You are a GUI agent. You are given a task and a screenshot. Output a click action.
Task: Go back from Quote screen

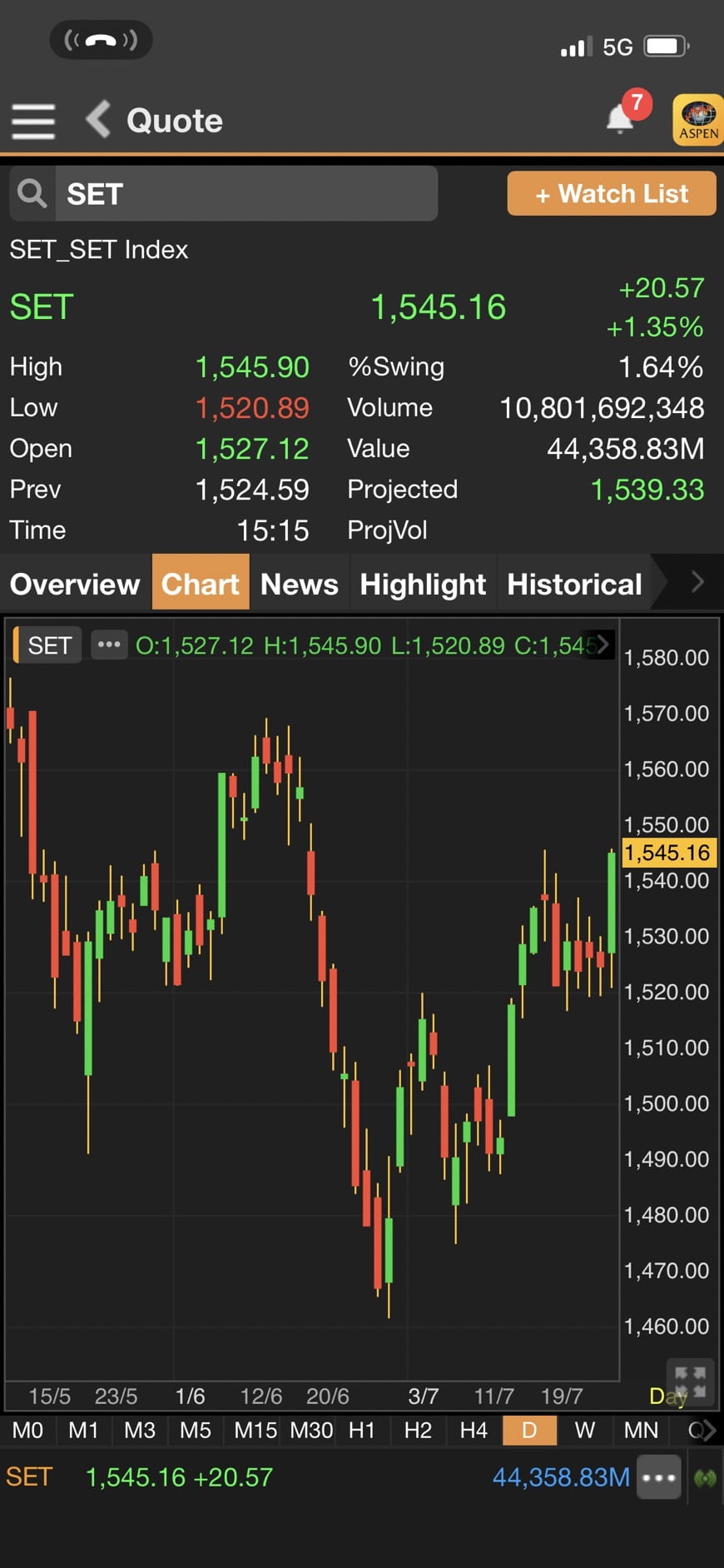(x=98, y=119)
